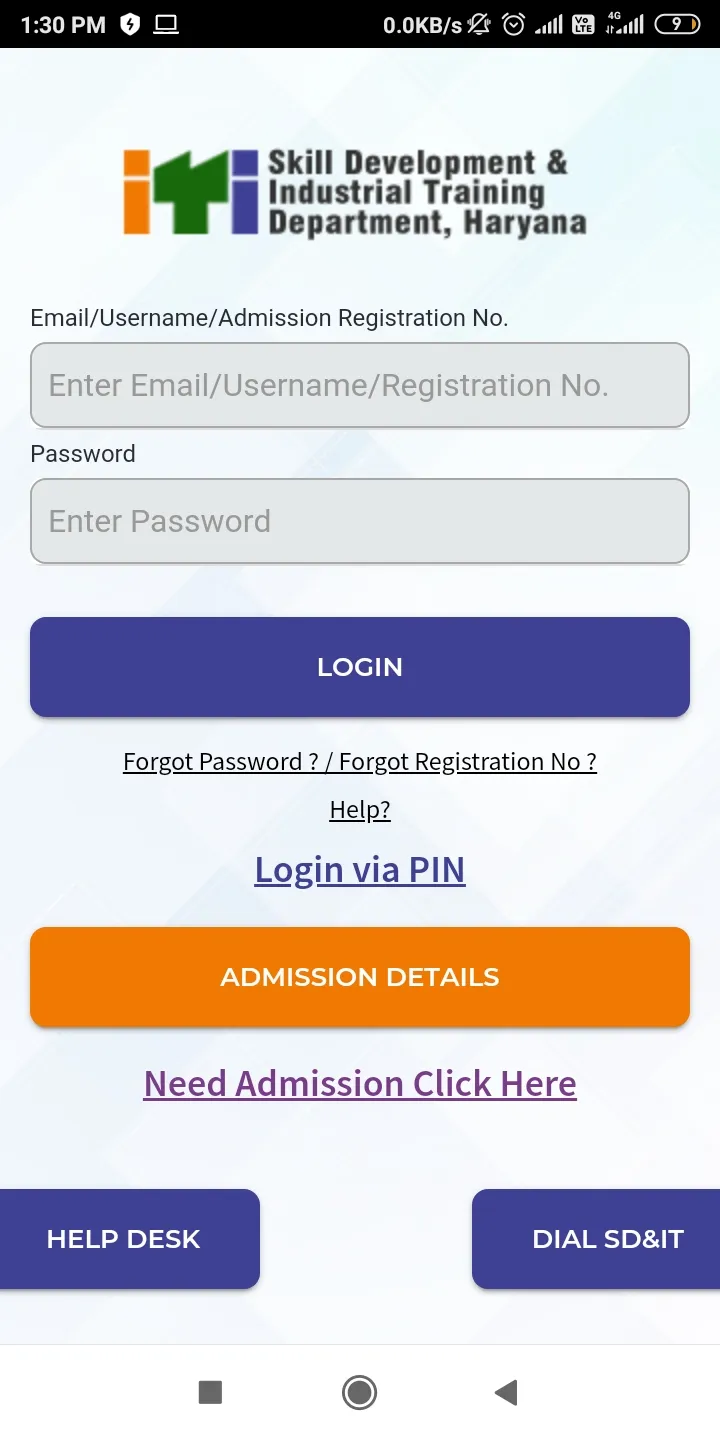
Task: Select Login via PIN
Action: tap(360, 869)
